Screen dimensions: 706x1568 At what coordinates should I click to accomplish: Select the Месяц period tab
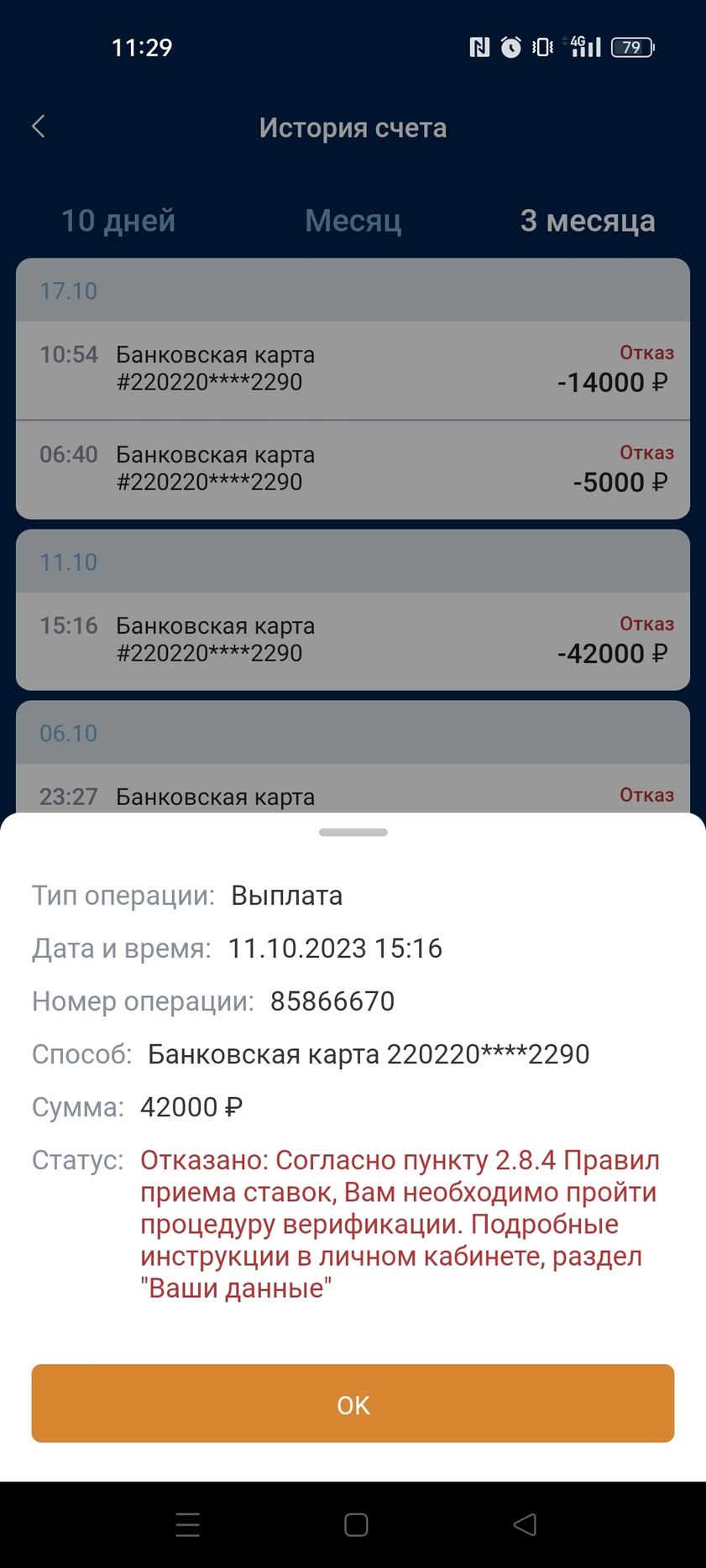[353, 221]
